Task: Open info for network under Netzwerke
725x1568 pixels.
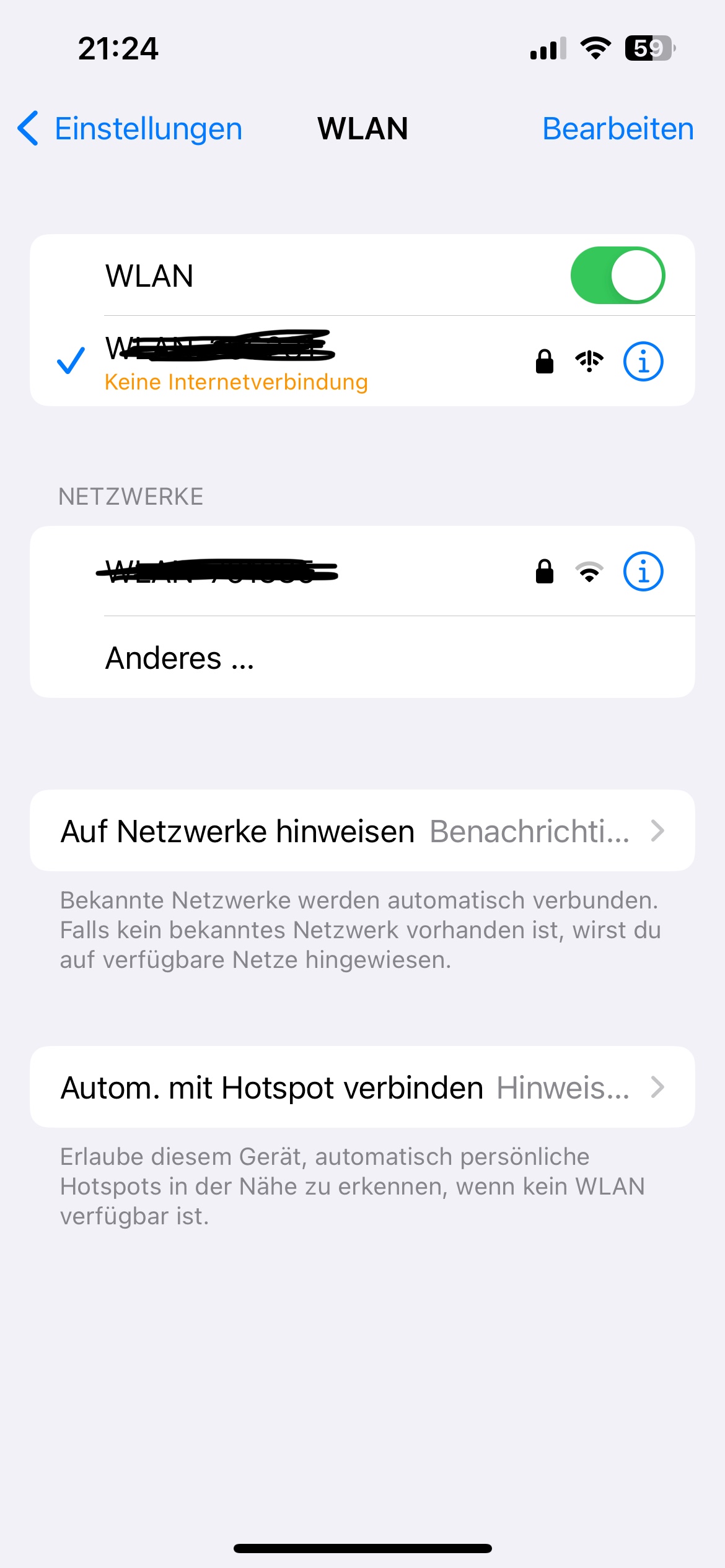Action: [643, 571]
